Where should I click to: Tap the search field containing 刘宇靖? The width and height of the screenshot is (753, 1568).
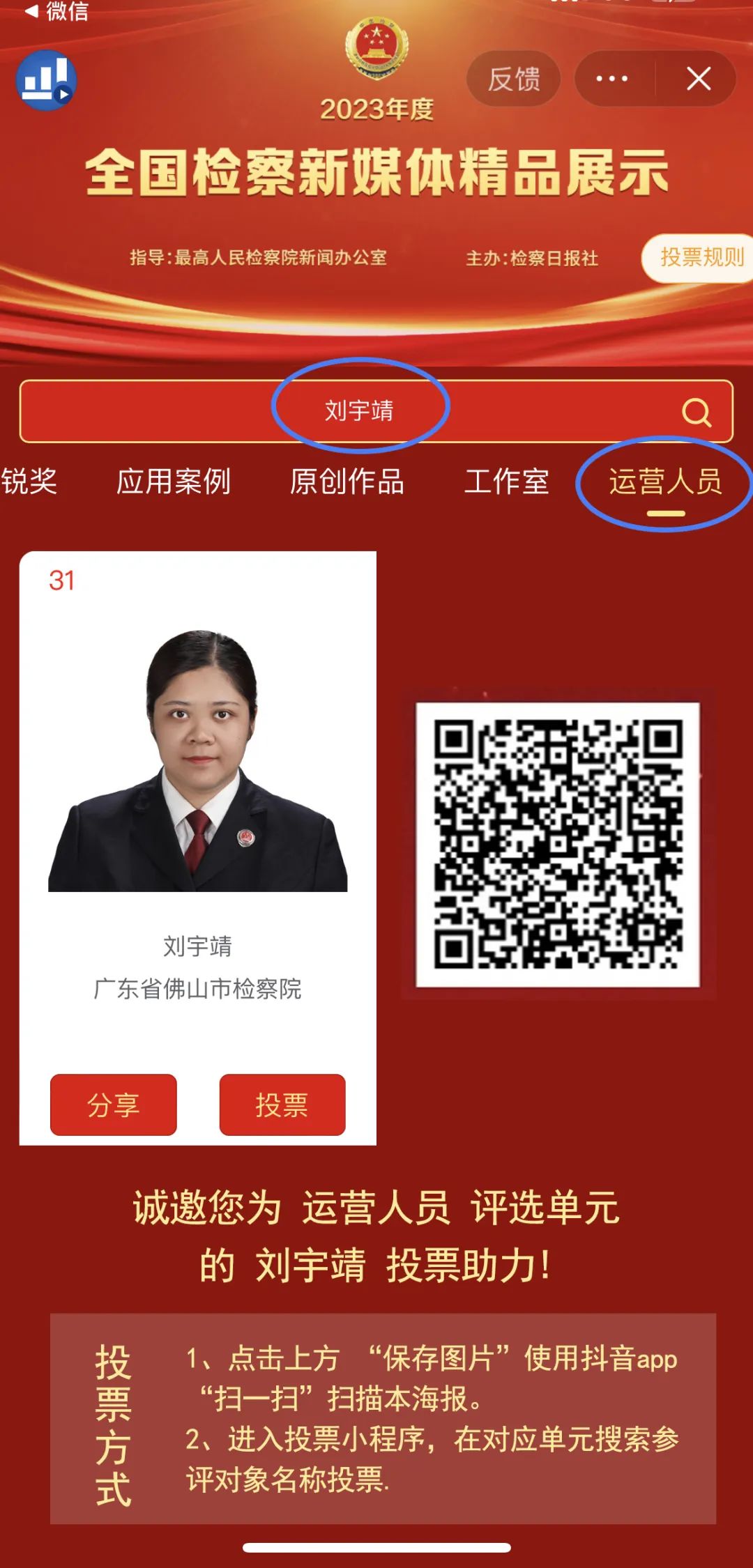point(376,411)
